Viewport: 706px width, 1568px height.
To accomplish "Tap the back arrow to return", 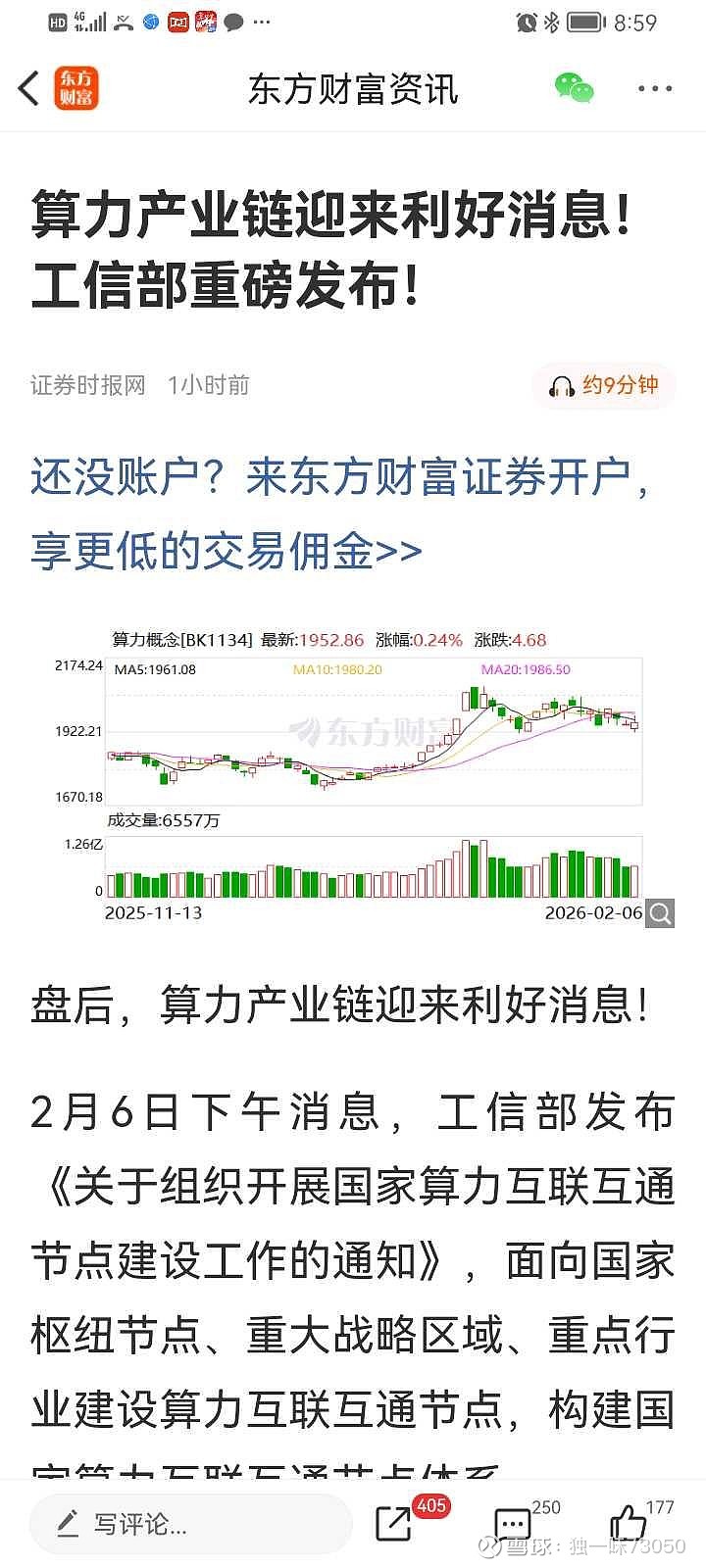I will click(x=27, y=88).
